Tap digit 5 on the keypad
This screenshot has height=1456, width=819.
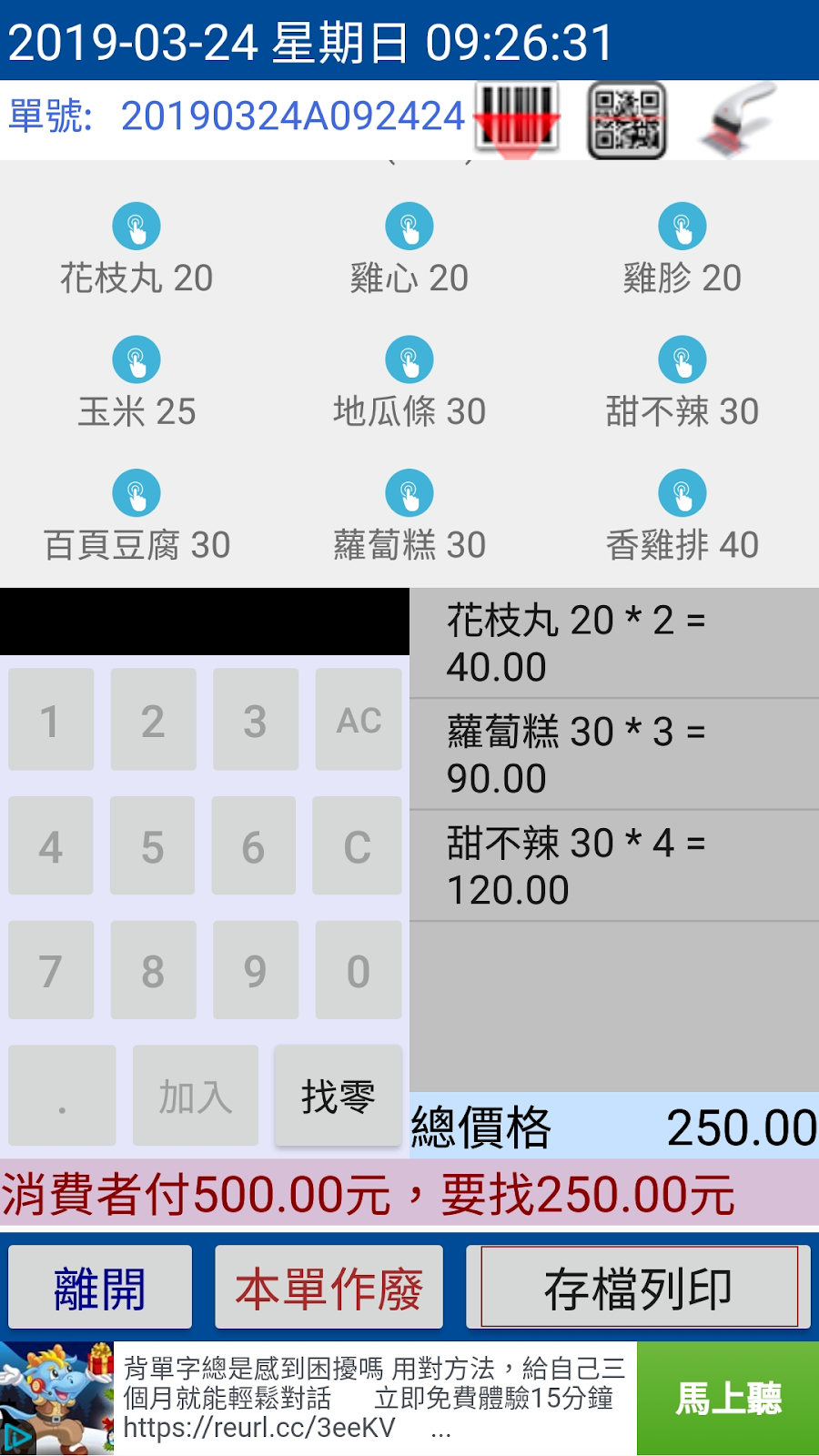(153, 846)
